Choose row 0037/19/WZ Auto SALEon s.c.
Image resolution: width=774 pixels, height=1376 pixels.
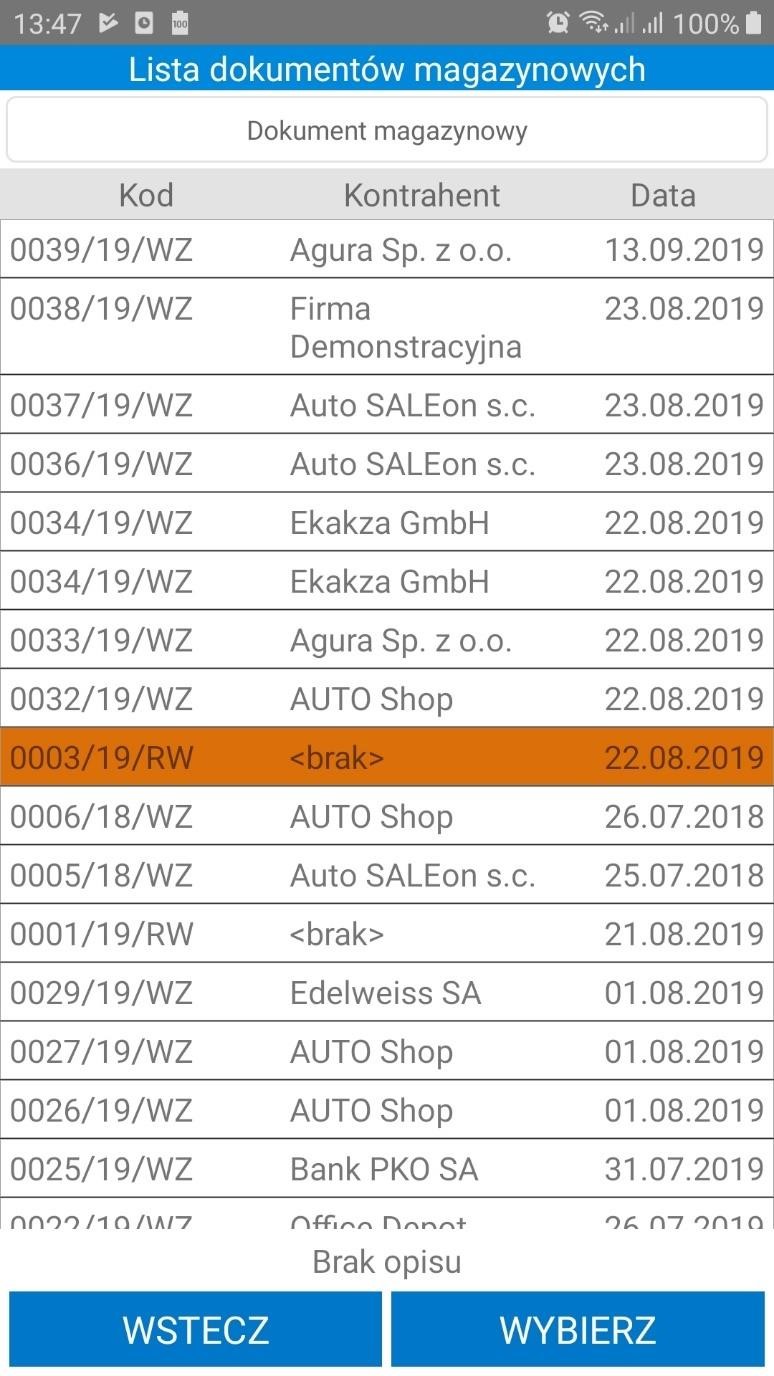click(387, 405)
